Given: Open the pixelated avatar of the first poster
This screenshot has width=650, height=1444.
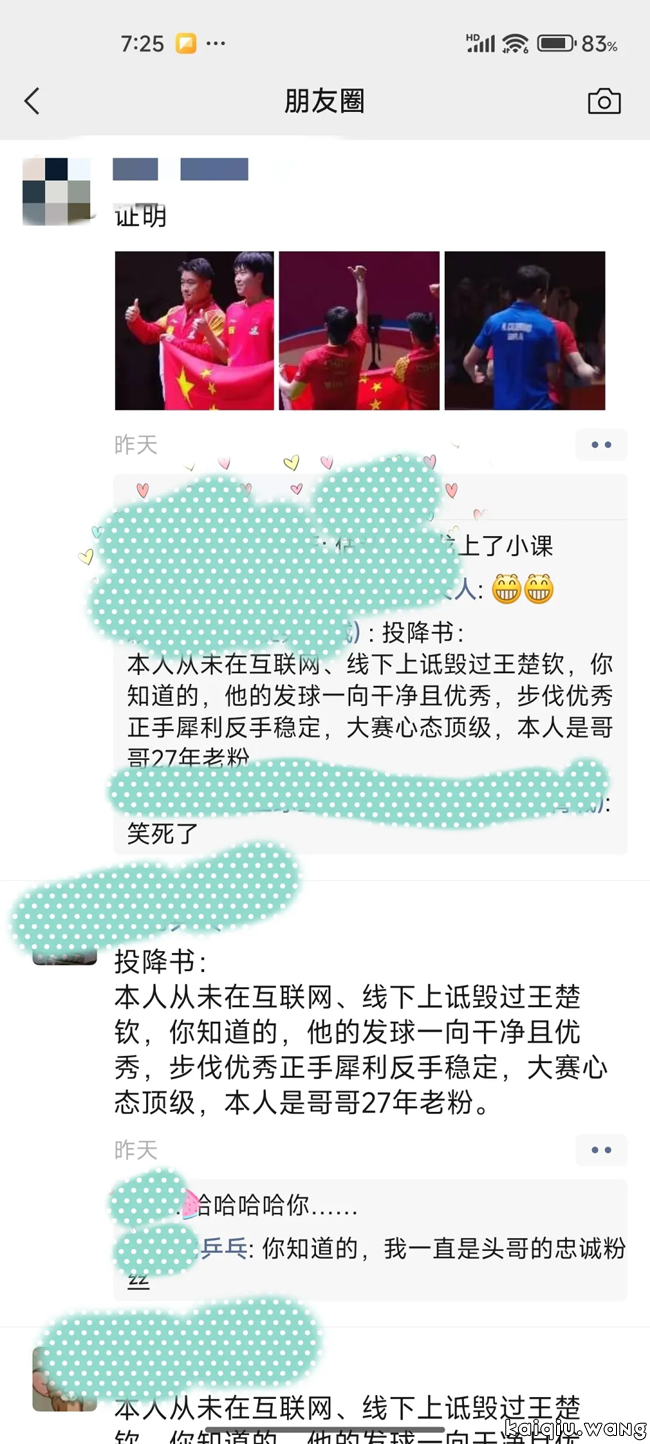Looking at the screenshot, I should 57,191.
